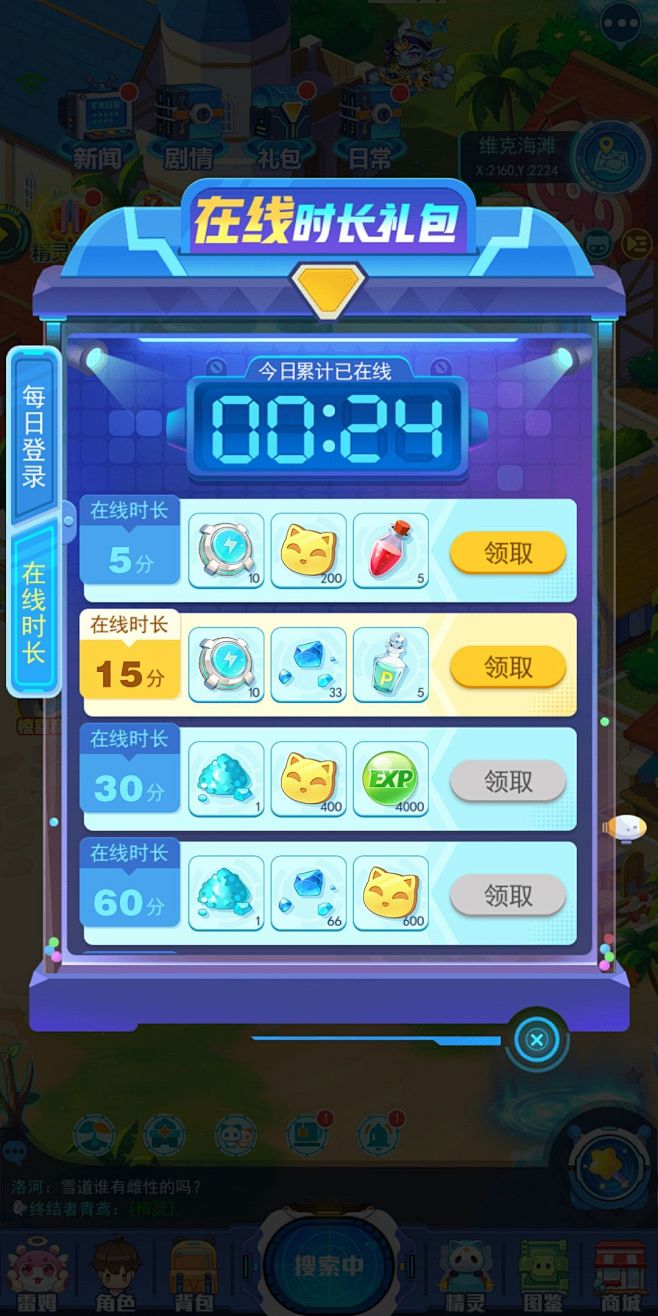View the EXP 4000 reward item
The width and height of the screenshot is (658, 1316).
391,780
